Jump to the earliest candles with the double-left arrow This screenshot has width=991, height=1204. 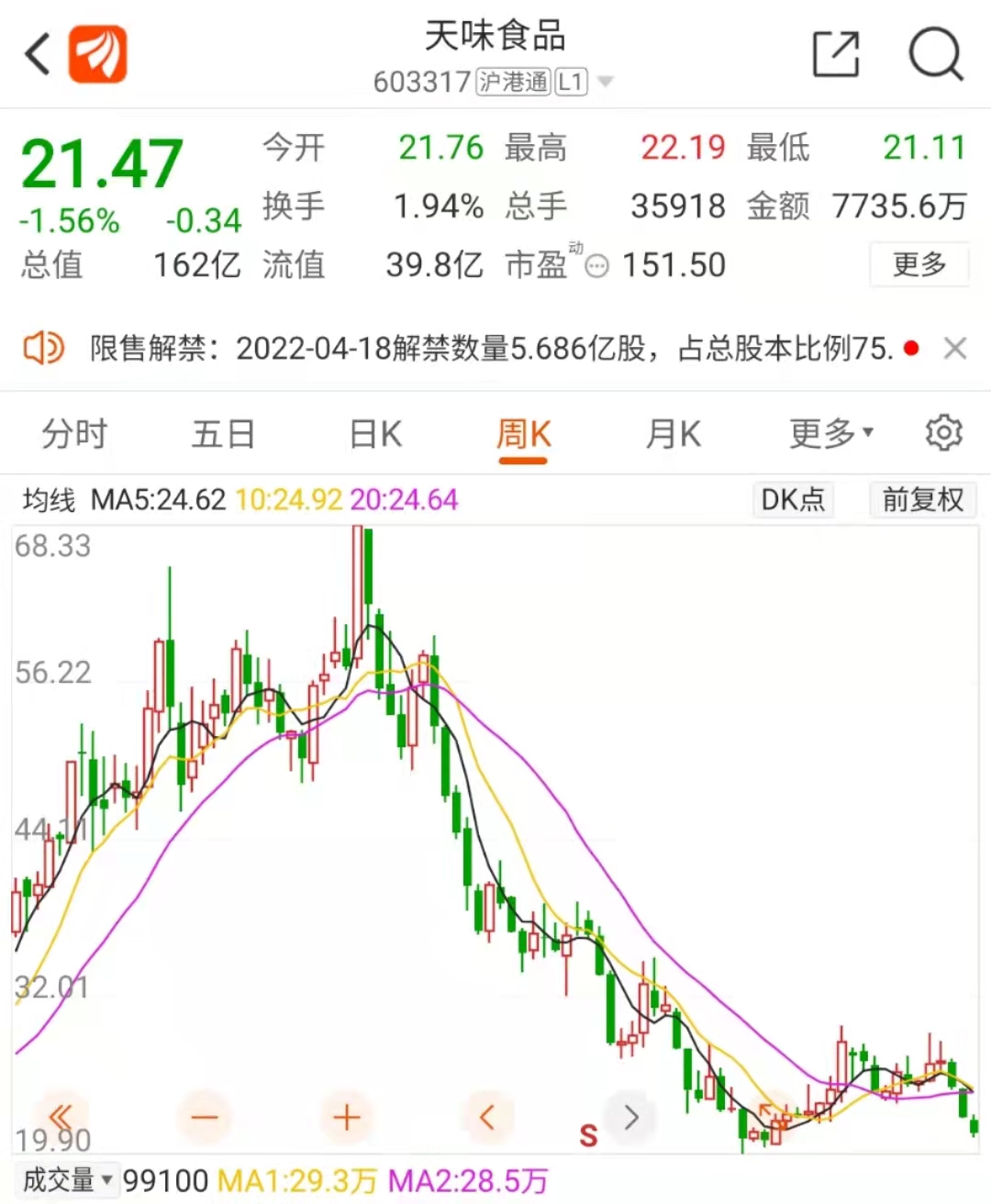(x=61, y=1117)
